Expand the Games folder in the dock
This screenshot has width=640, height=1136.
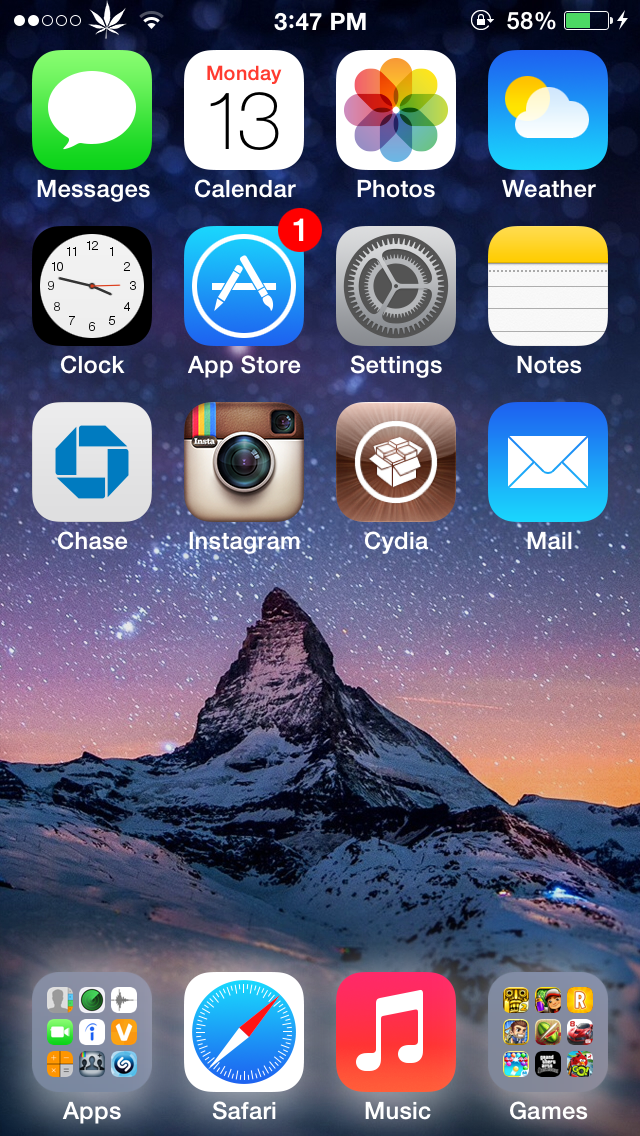tap(548, 1032)
